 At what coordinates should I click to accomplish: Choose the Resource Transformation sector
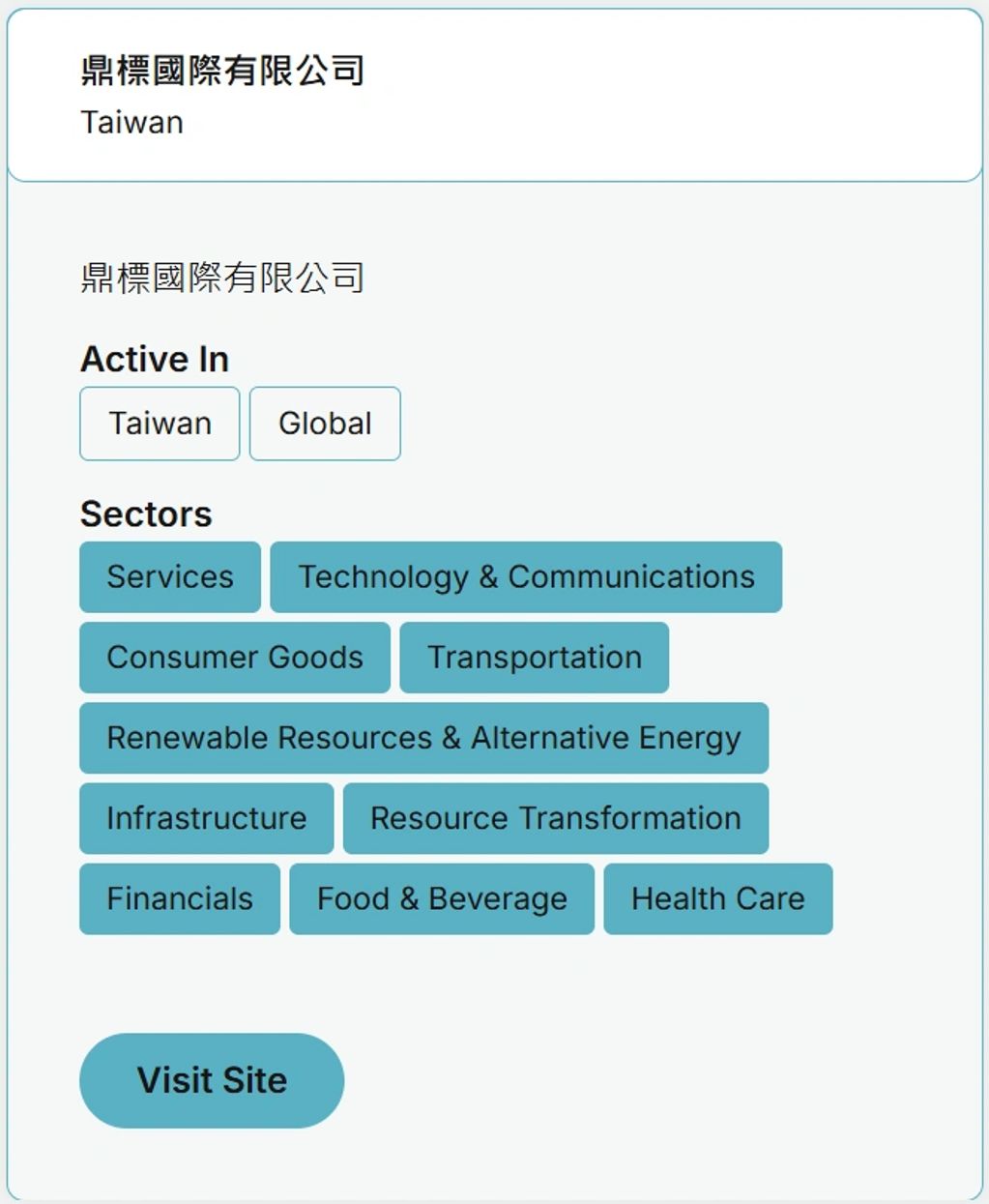(555, 818)
